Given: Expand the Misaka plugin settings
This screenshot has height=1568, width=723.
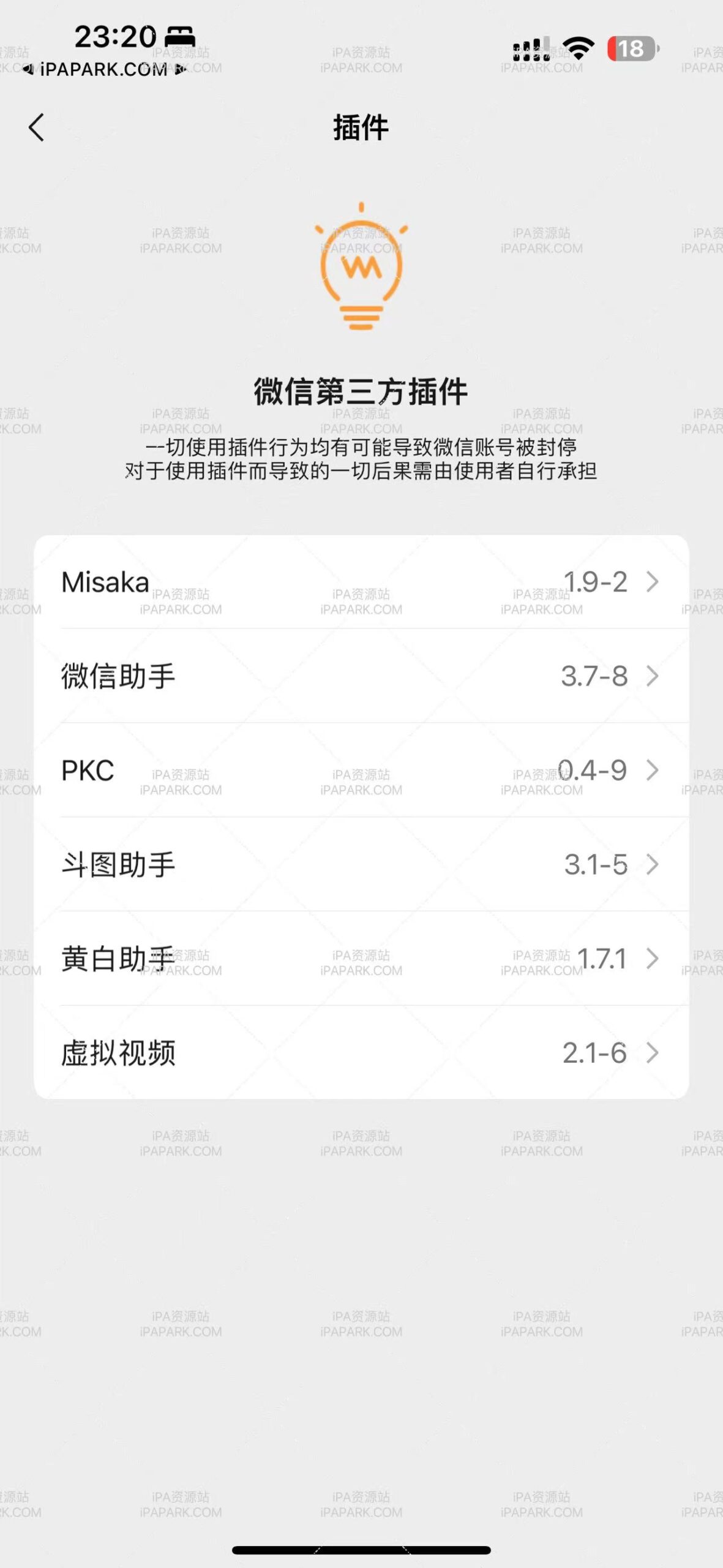Looking at the screenshot, I should [x=651, y=582].
